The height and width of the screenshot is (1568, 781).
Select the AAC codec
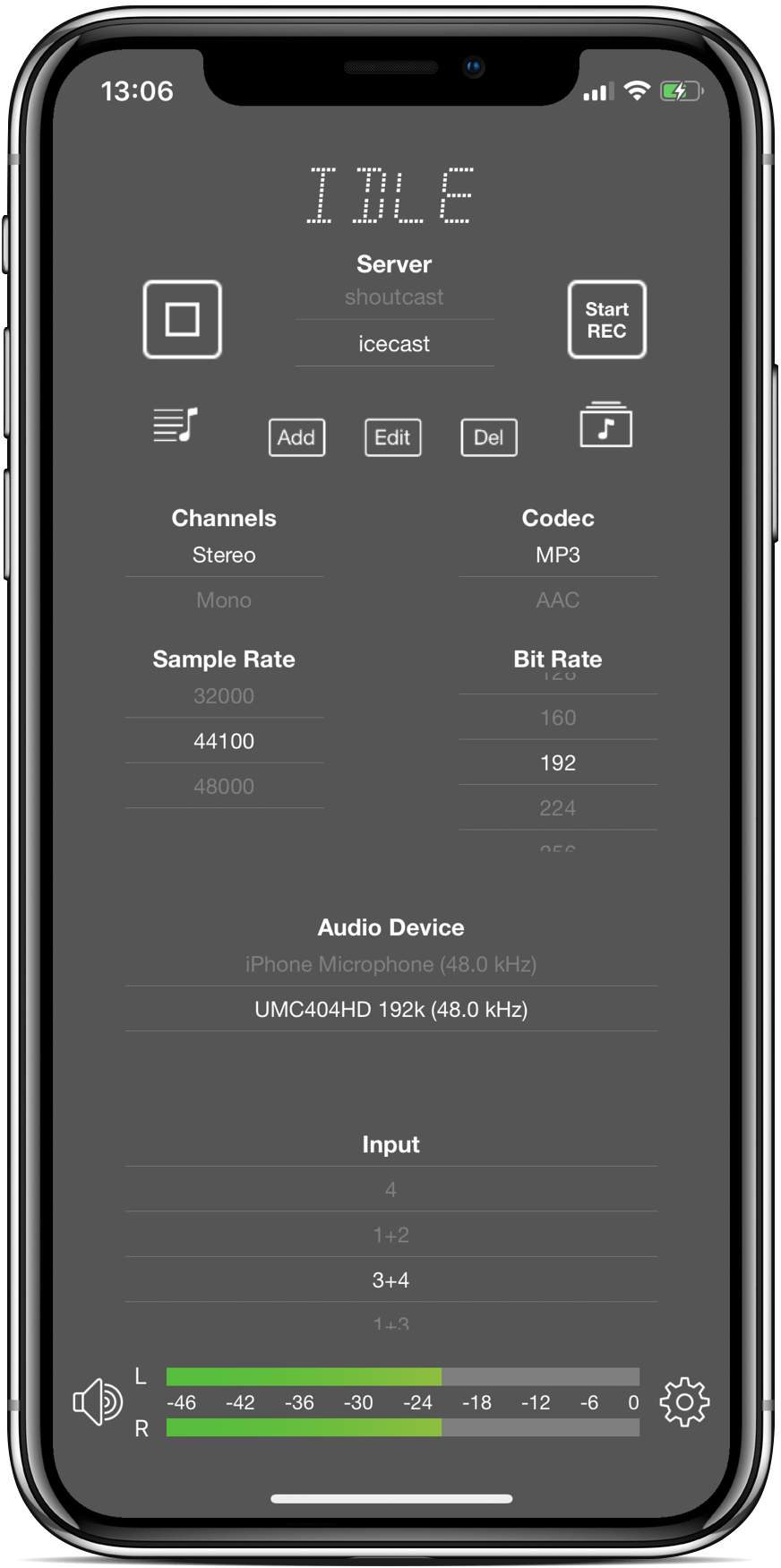tap(558, 599)
